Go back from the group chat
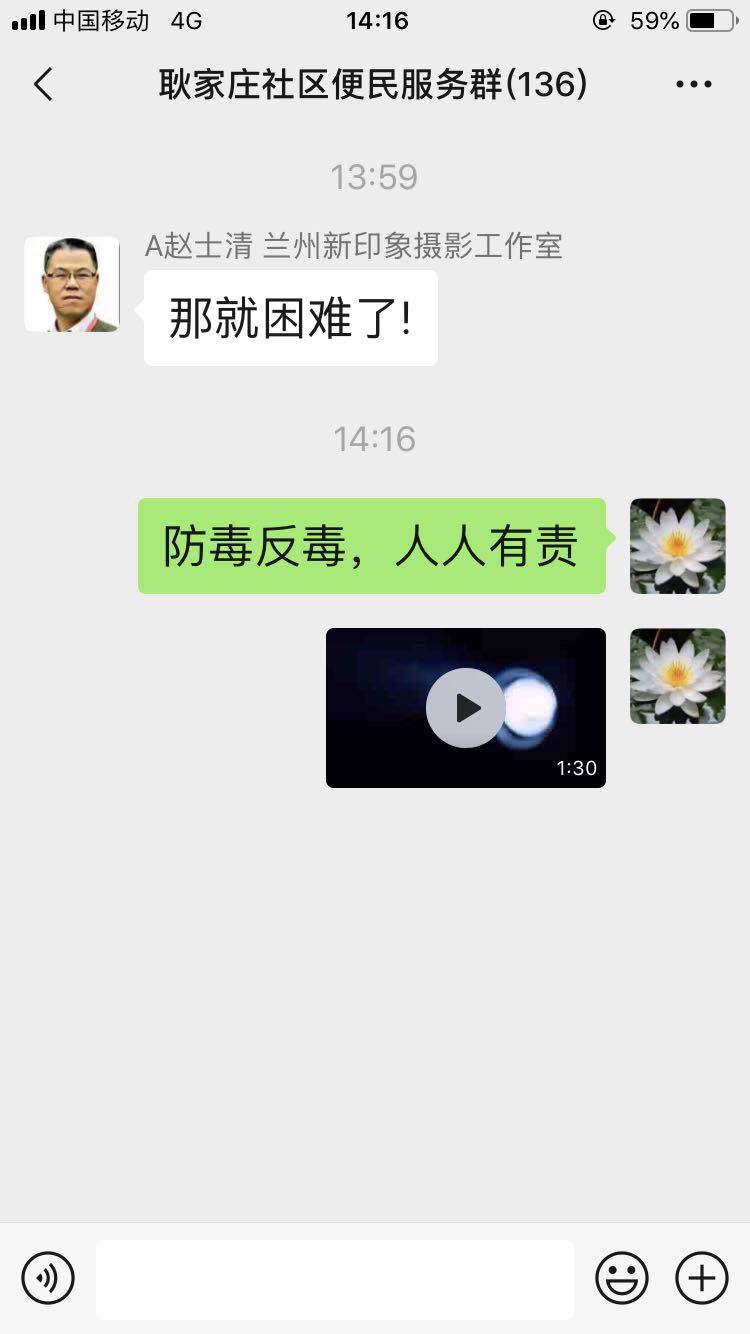This screenshot has height=1334, width=750. 43,85
